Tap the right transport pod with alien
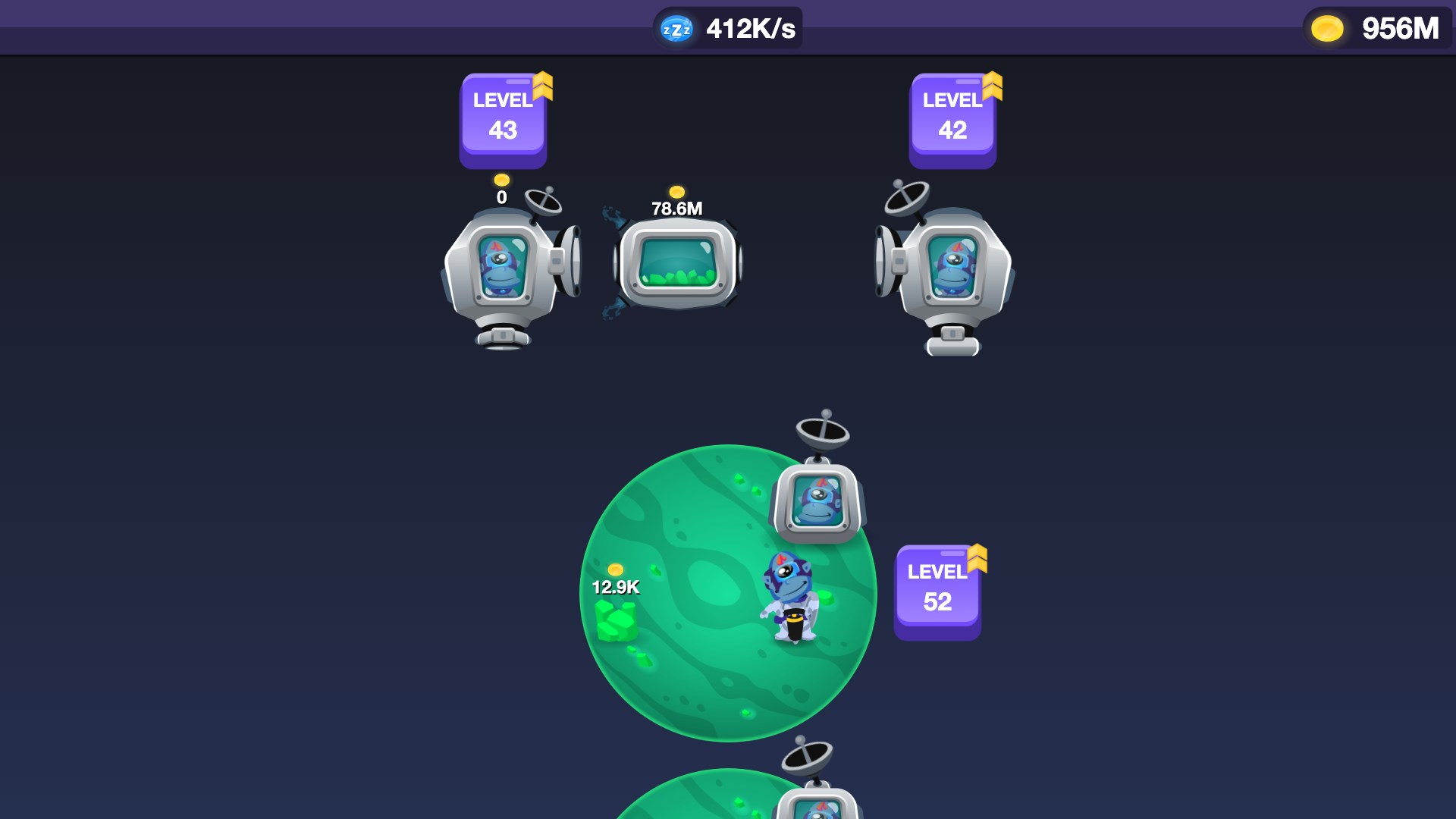1456x819 pixels. 948,269
